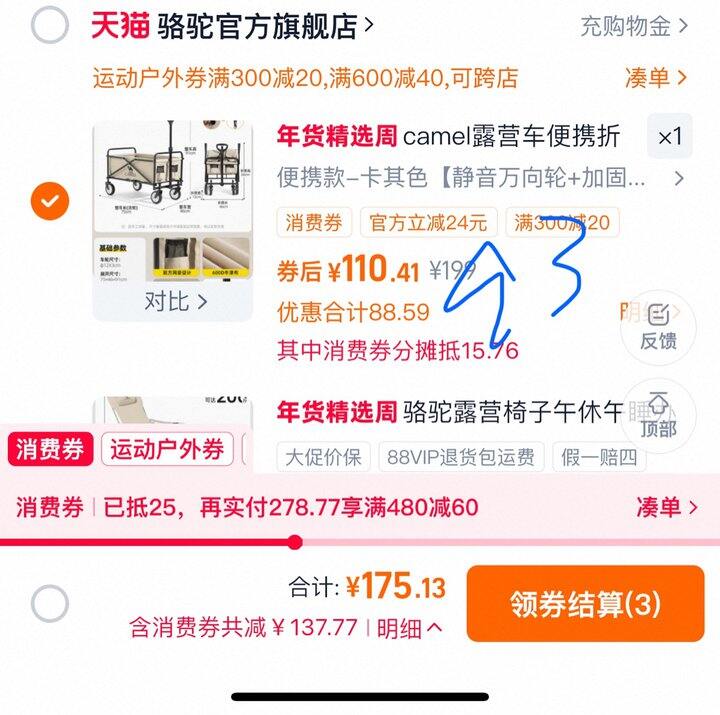The image size is (720, 715).
Task: Change quantity via the ×1 selector
Action: tap(670, 137)
